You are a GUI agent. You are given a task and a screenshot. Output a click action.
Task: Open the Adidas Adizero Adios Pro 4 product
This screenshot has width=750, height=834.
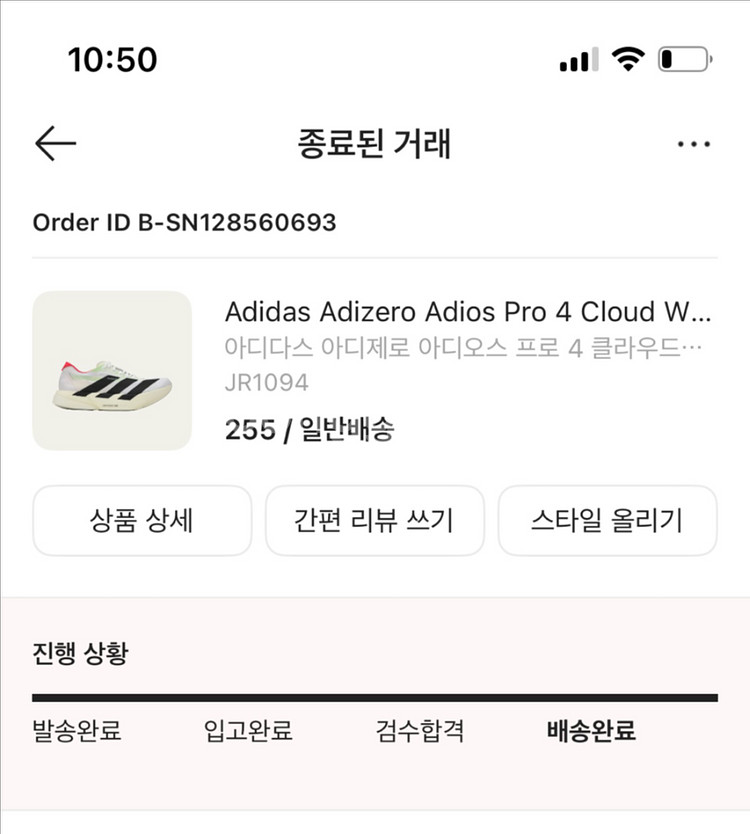point(467,312)
